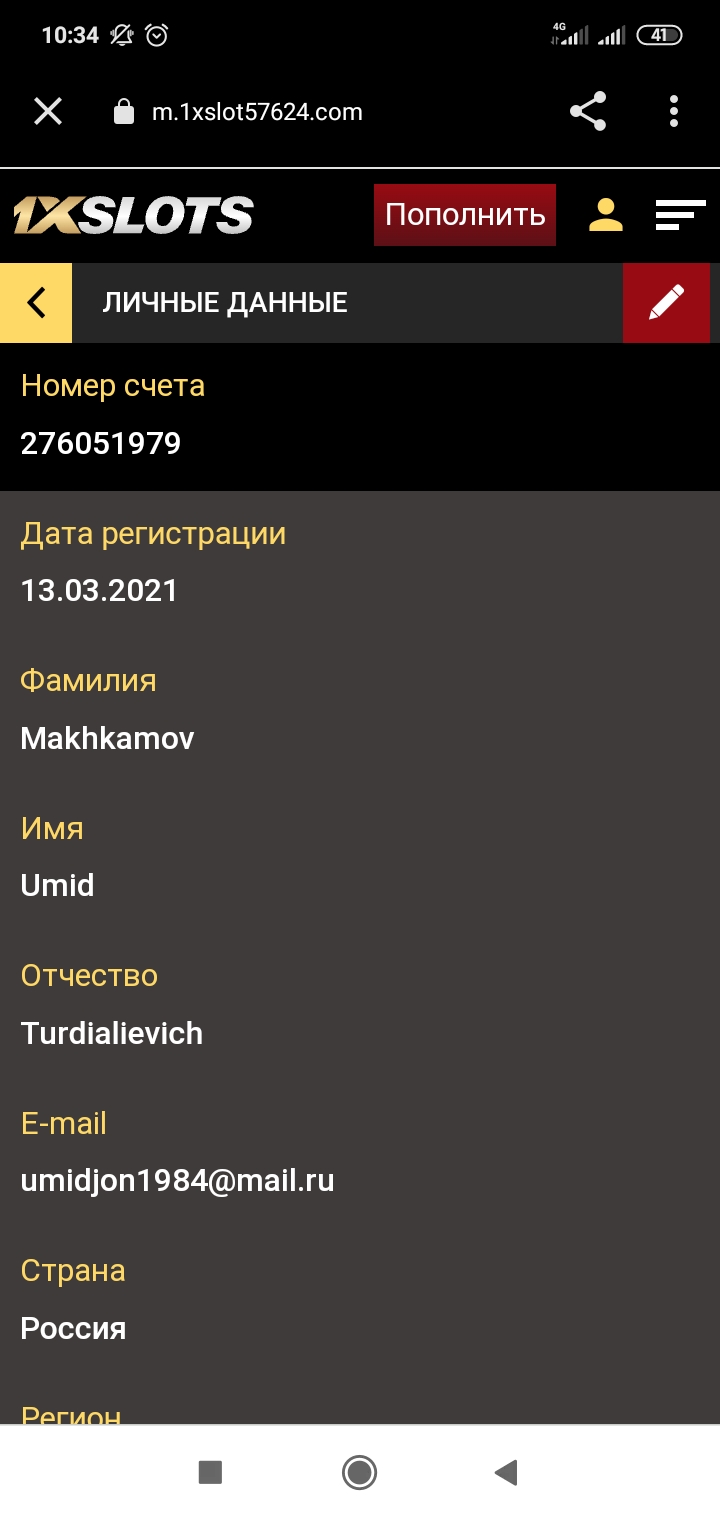Share this page via share icon
Image resolution: width=720 pixels, height=1520 pixels.
[x=588, y=111]
